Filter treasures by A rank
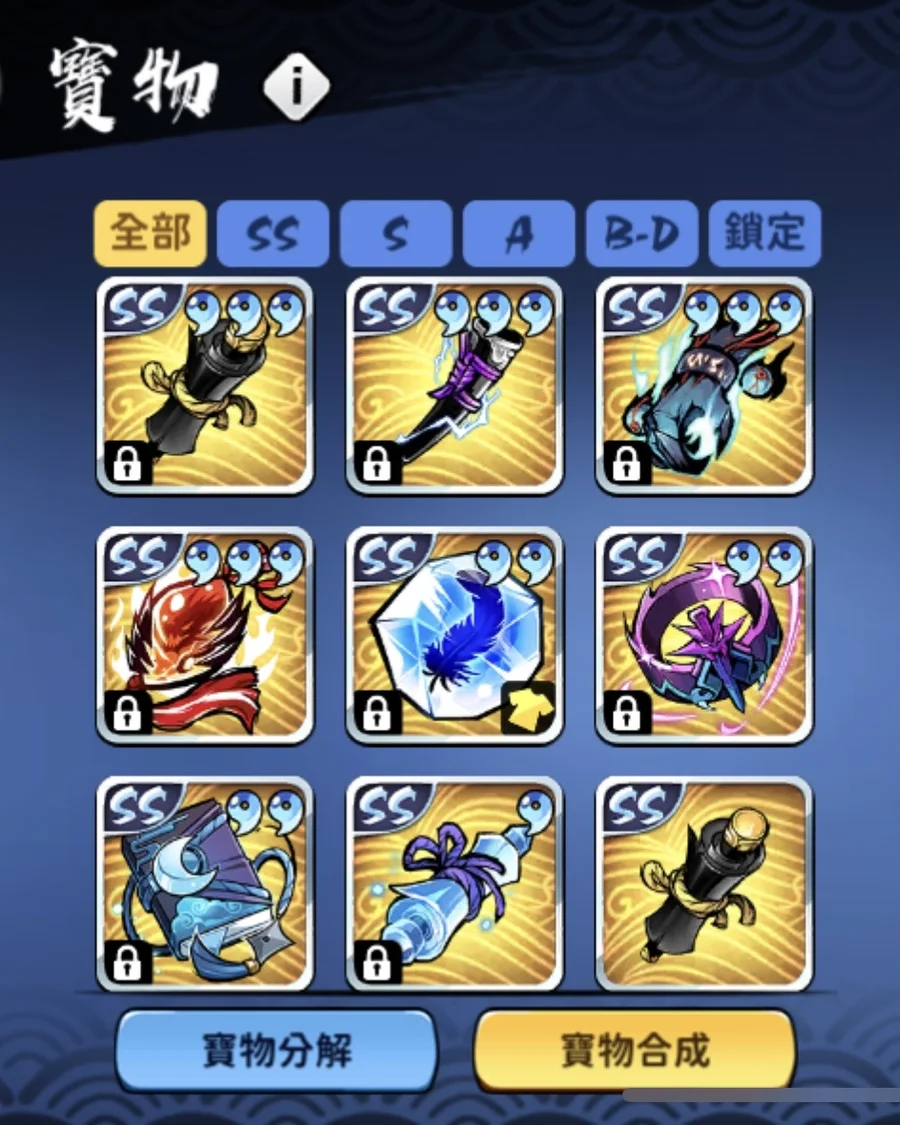 tap(519, 234)
